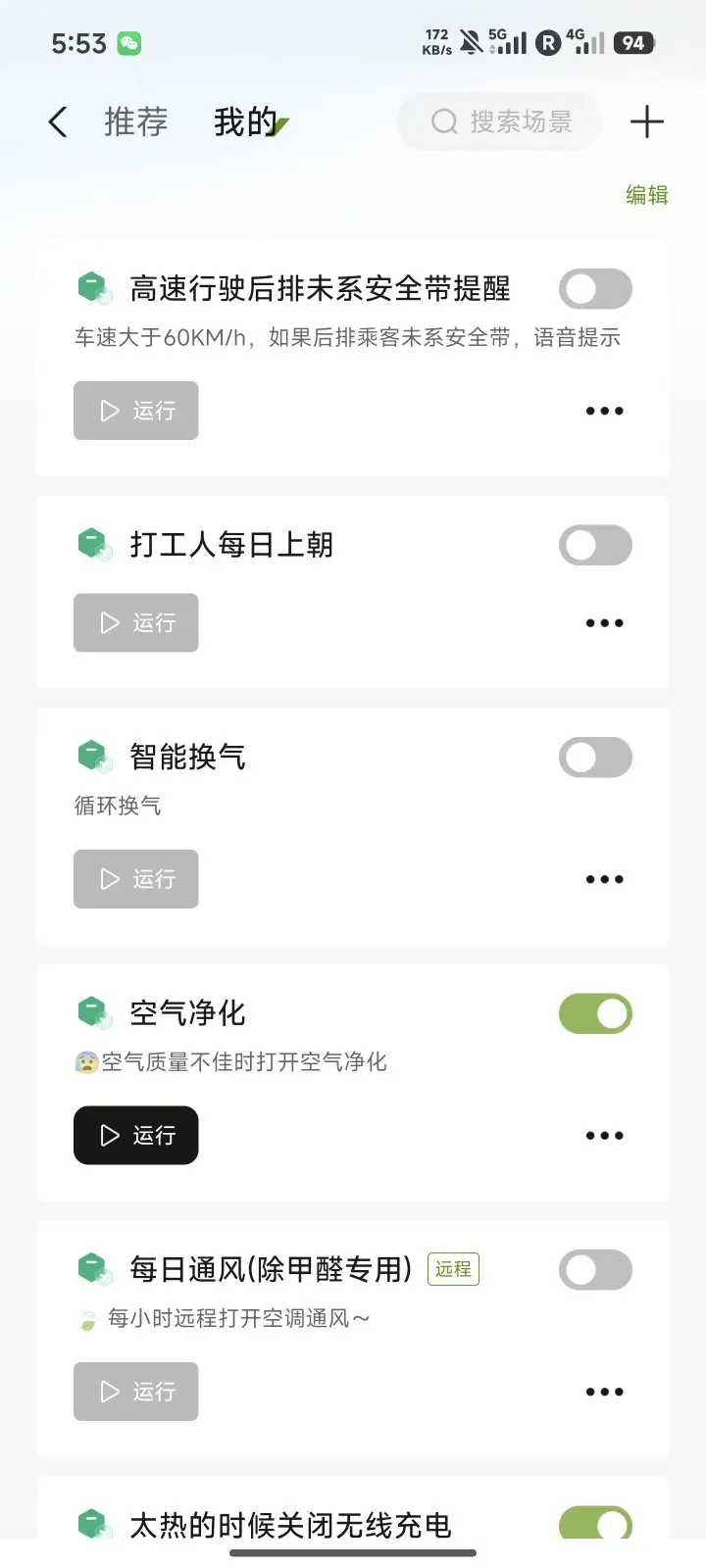Open more options for 高速行驶后排未系安全带提醒
This screenshot has height=1568, width=706.
tap(604, 411)
